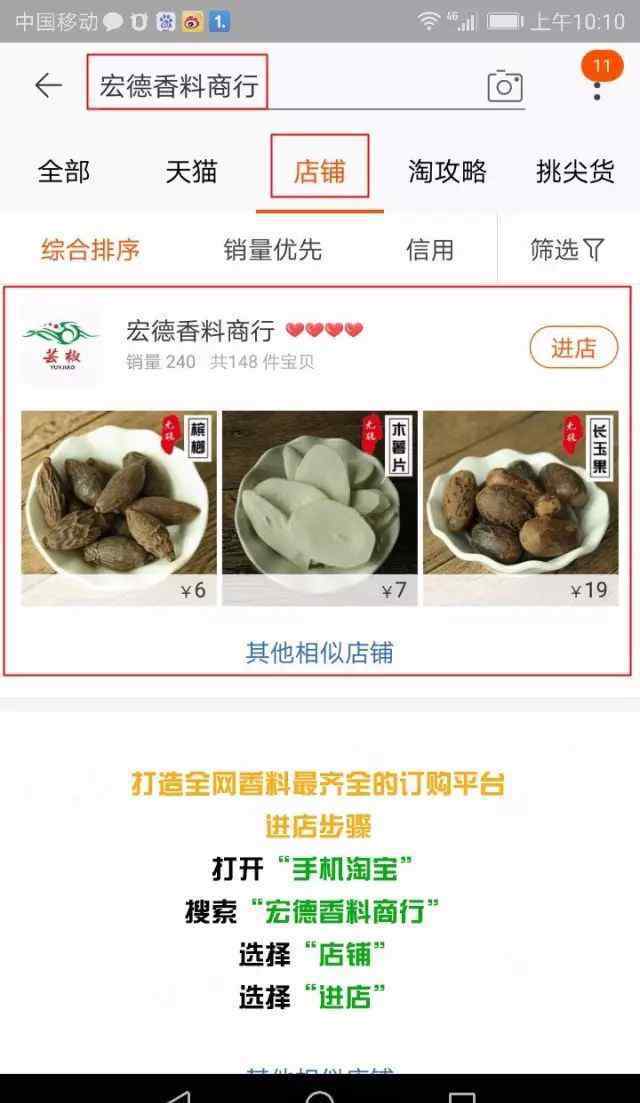Viewport: 640px width, 1103px height.
Task: View the 槟榔 product priced ¥6
Action: click(x=119, y=508)
